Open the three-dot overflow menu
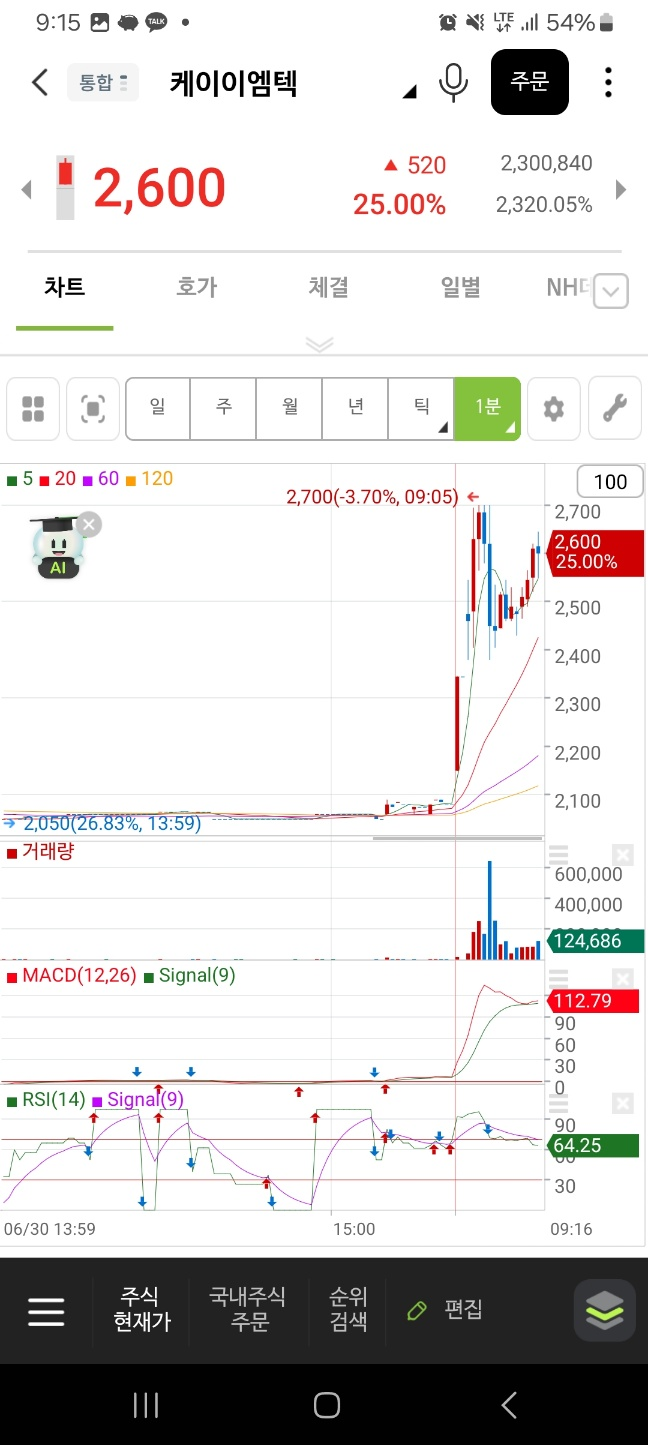The height and width of the screenshot is (1445, 648). click(608, 82)
